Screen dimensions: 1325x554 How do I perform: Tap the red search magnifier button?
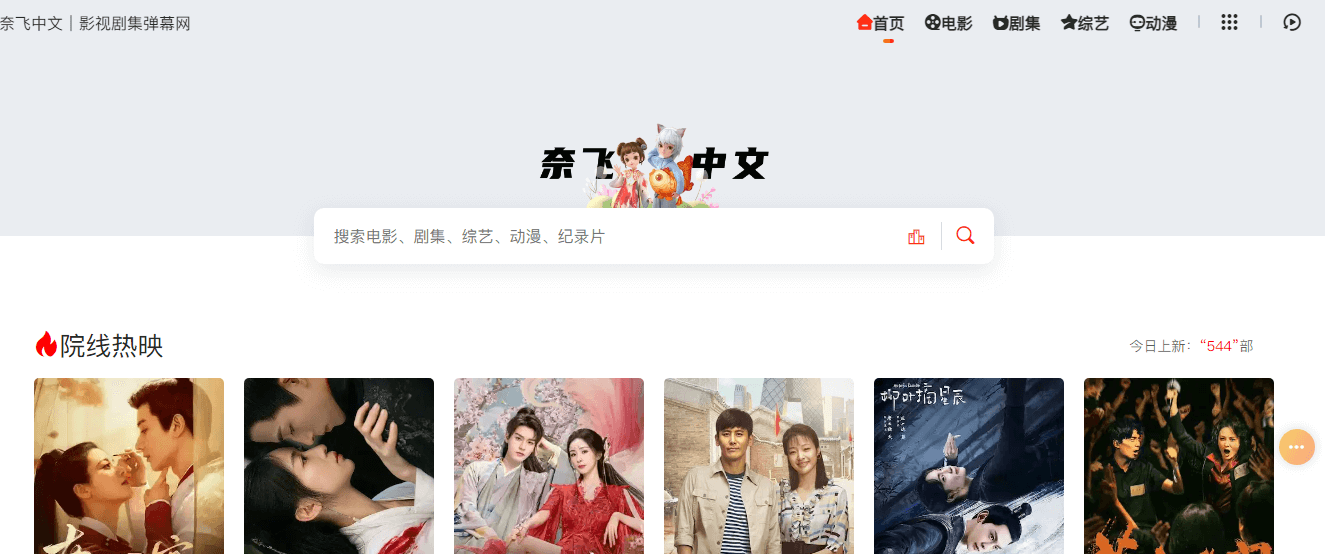click(x=965, y=236)
